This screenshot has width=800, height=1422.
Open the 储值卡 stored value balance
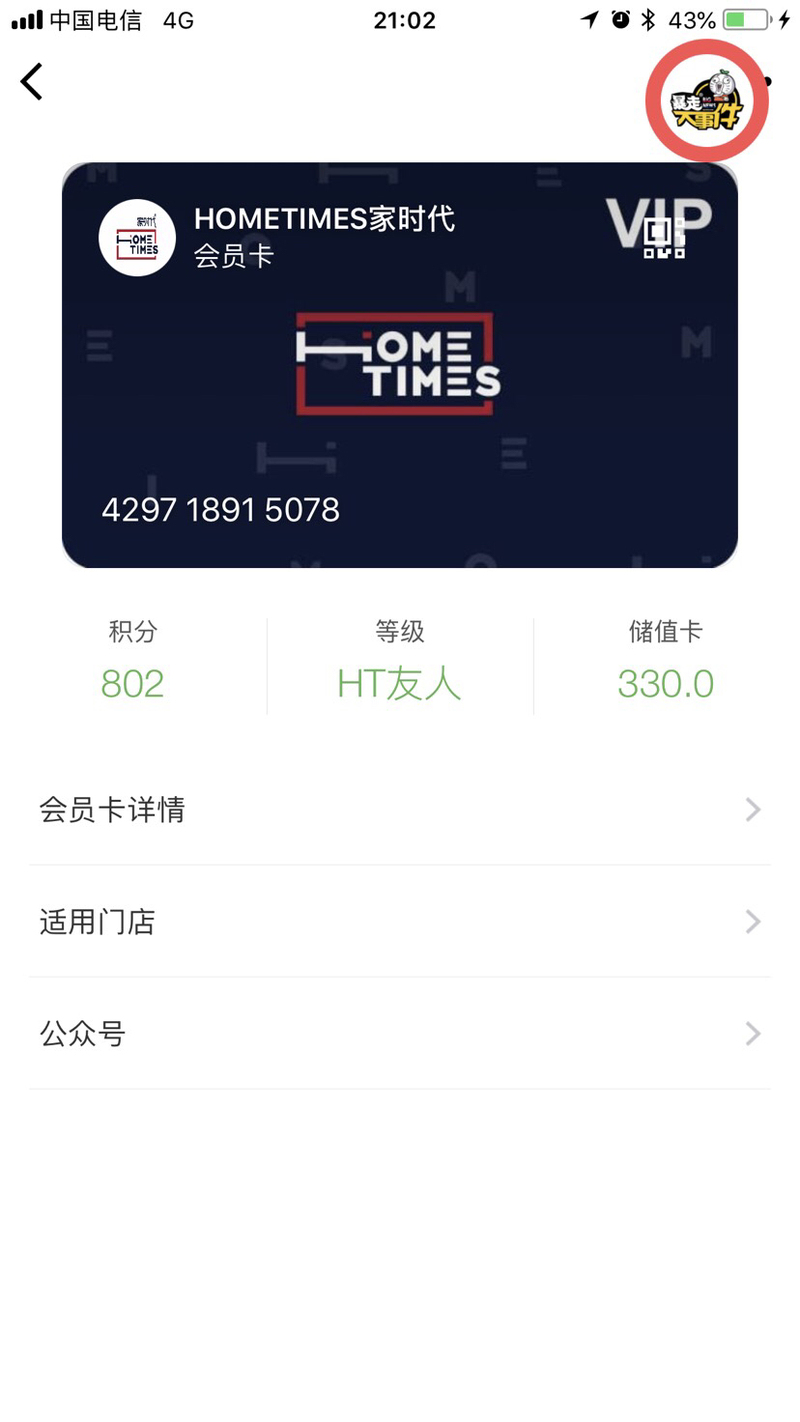pos(665,665)
